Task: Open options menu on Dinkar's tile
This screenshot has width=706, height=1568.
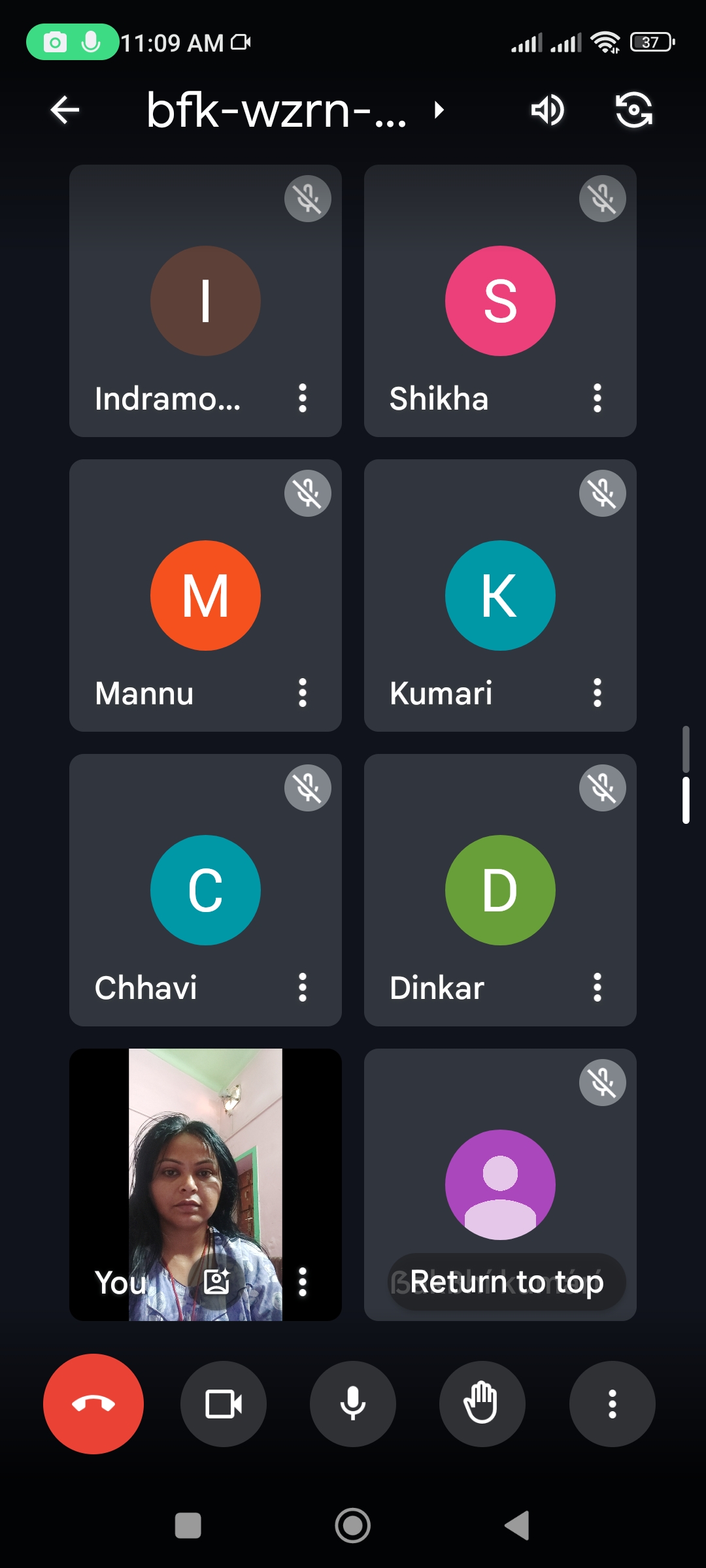Action: coord(597,987)
